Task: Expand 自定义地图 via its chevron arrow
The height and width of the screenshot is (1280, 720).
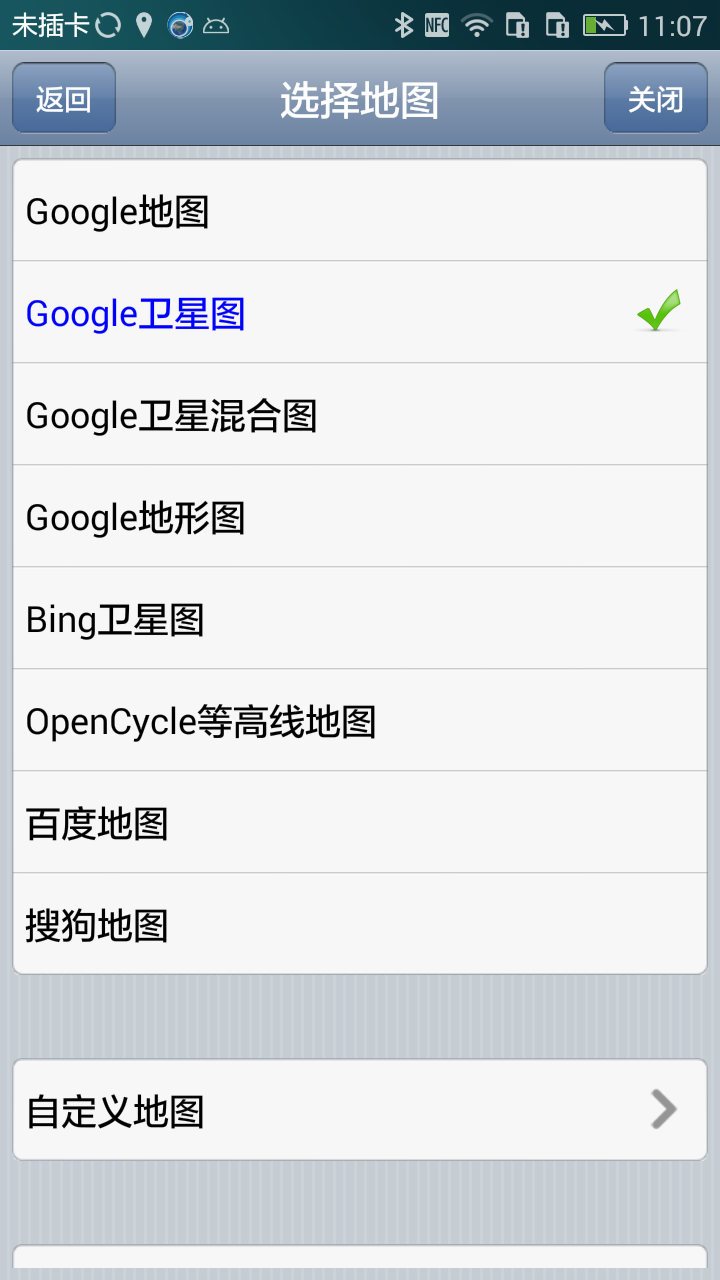Action: pyautogui.click(x=660, y=1108)
